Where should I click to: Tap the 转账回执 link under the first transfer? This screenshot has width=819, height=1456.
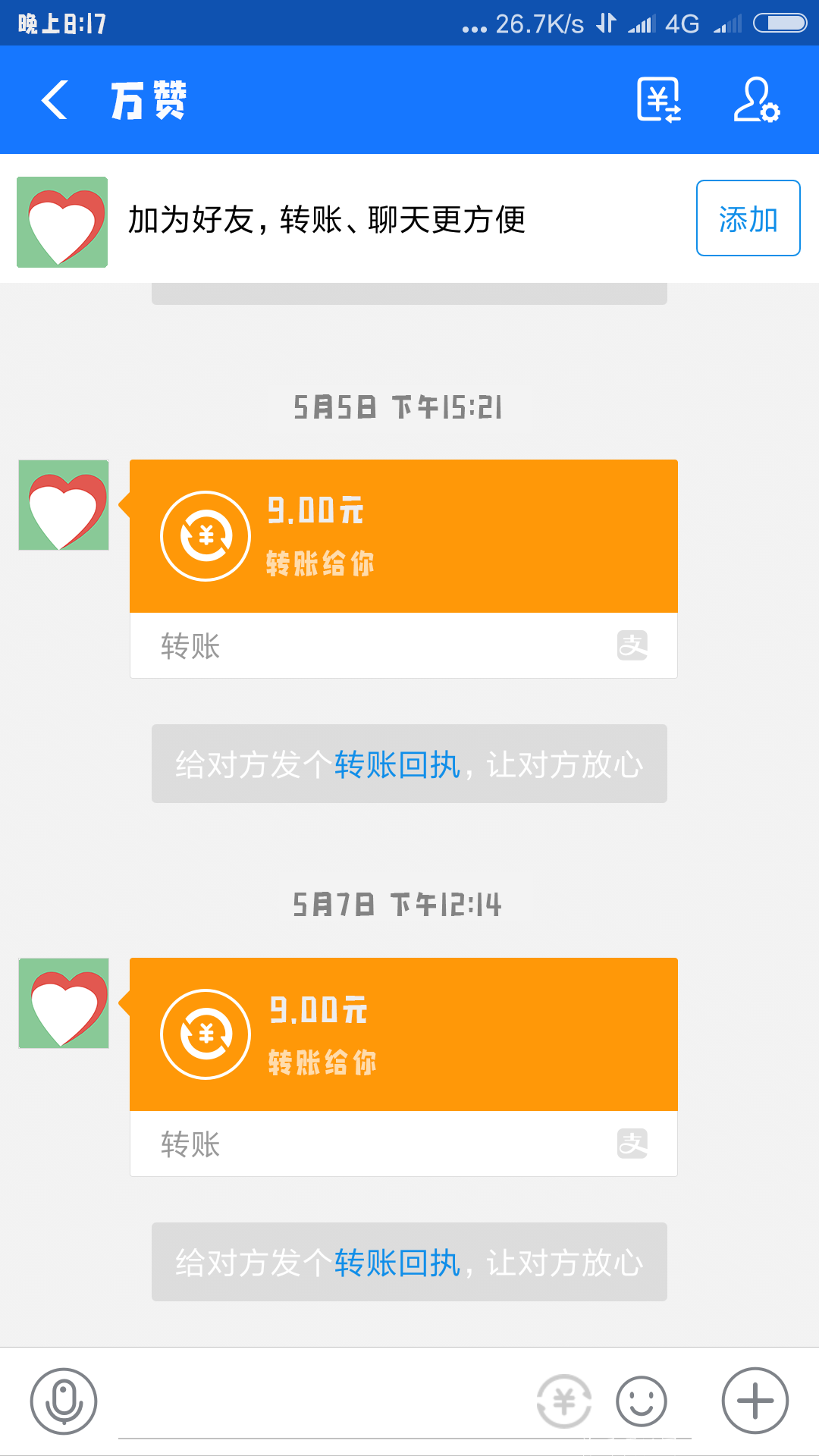tap(397, 765)
